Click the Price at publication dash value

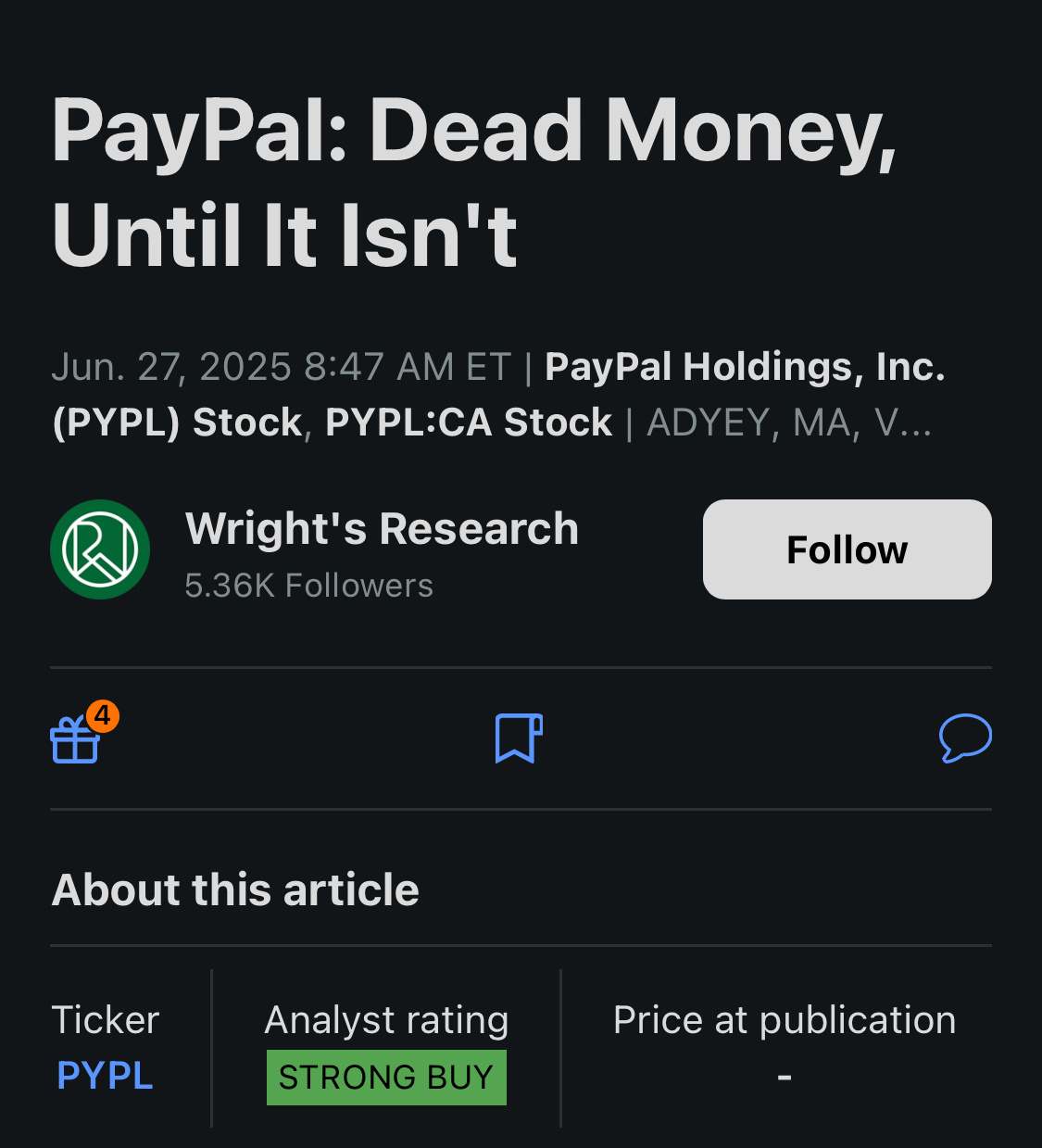(x=784, y=1076)
